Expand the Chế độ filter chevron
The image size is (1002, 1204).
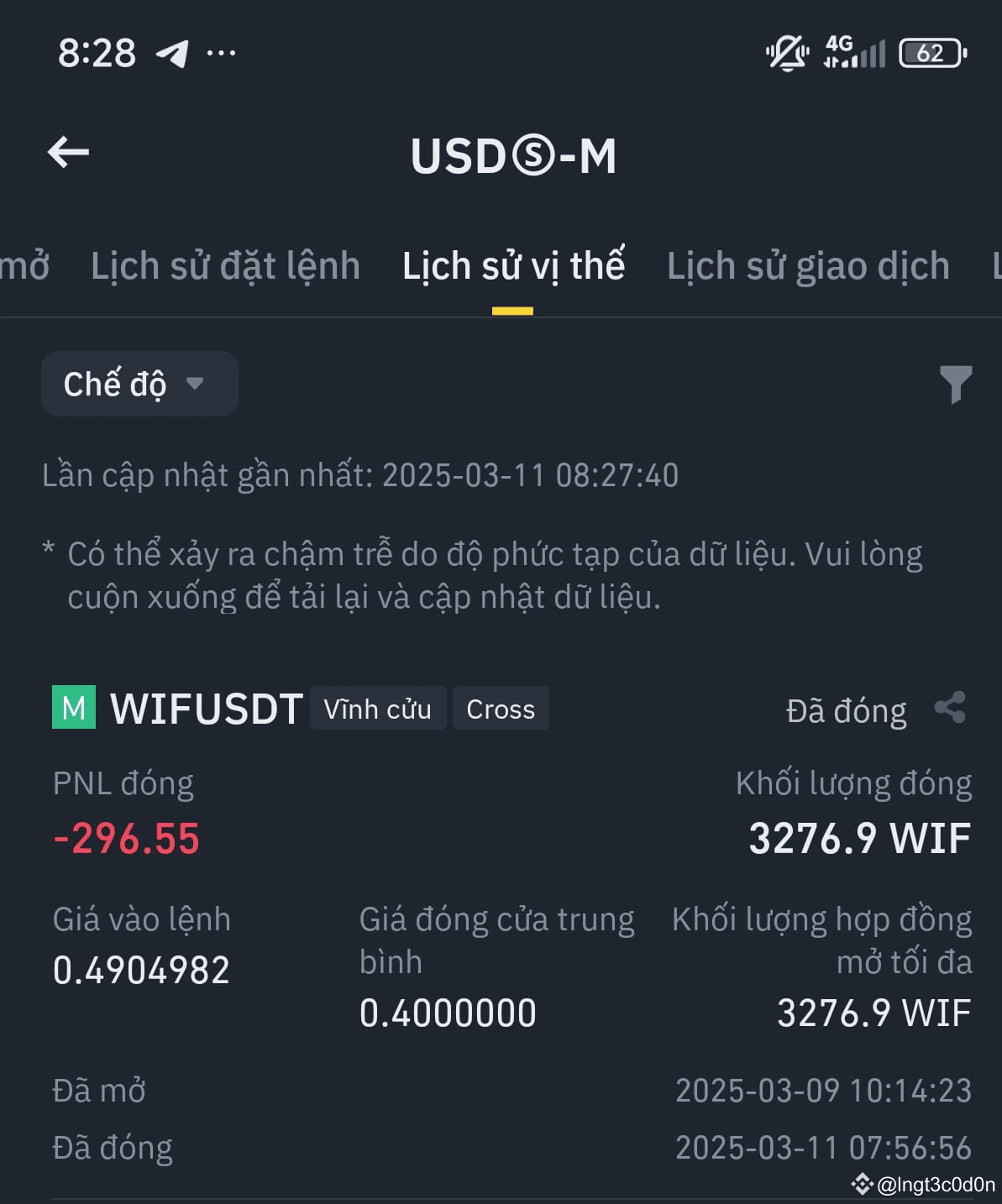point(195,385)
